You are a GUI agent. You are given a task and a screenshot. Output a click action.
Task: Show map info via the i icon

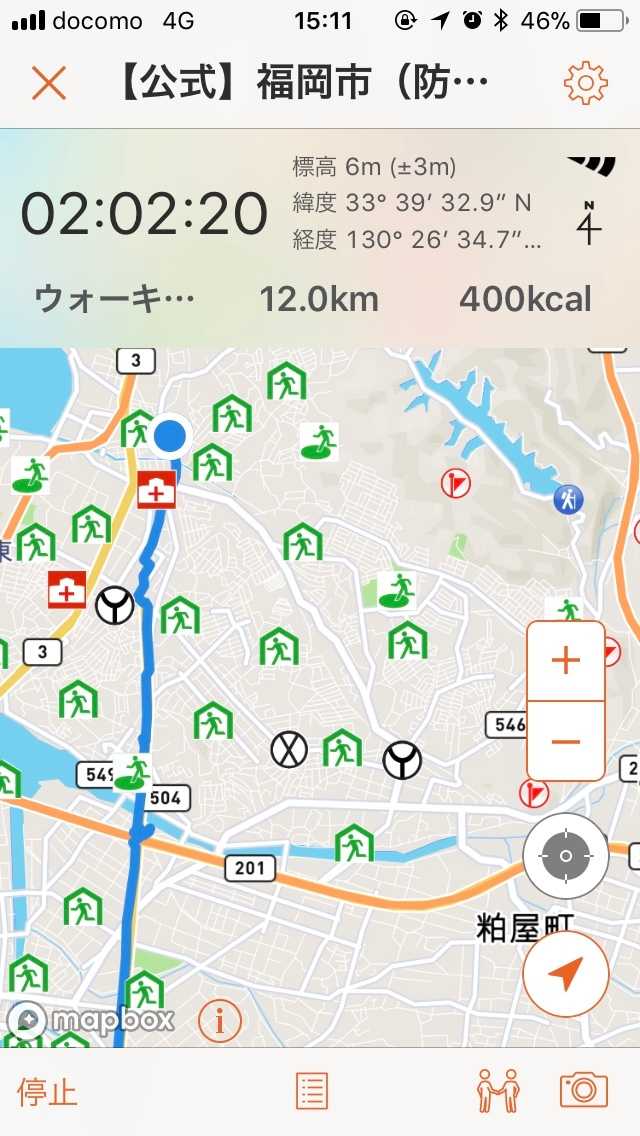tap(220, 1021)
